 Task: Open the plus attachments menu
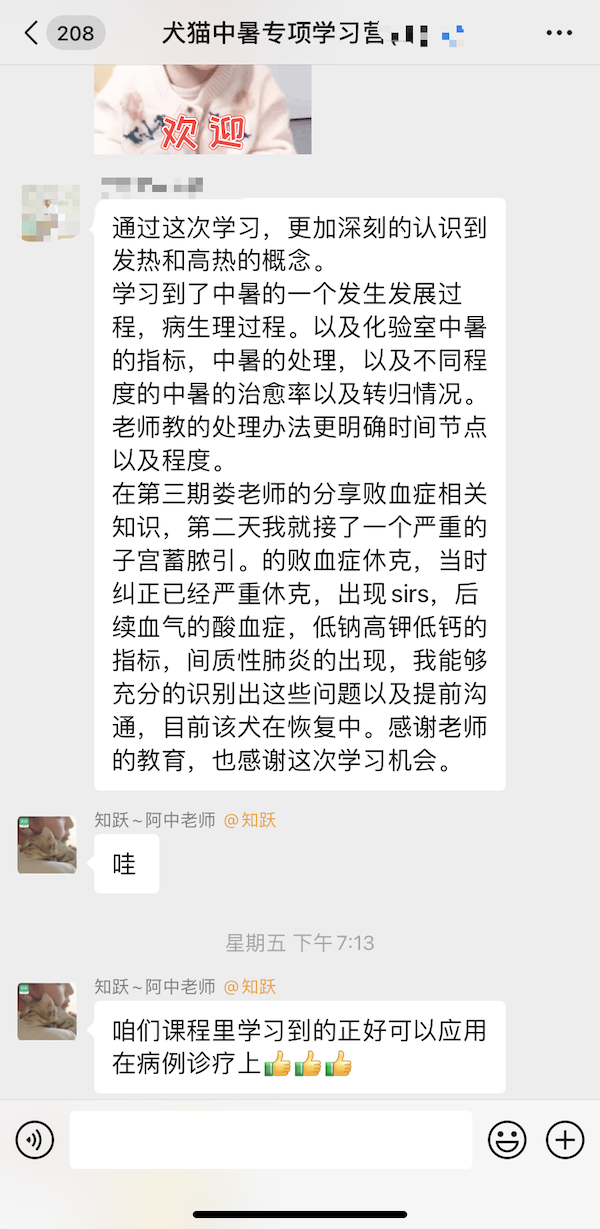click(x=565, y=1139)
